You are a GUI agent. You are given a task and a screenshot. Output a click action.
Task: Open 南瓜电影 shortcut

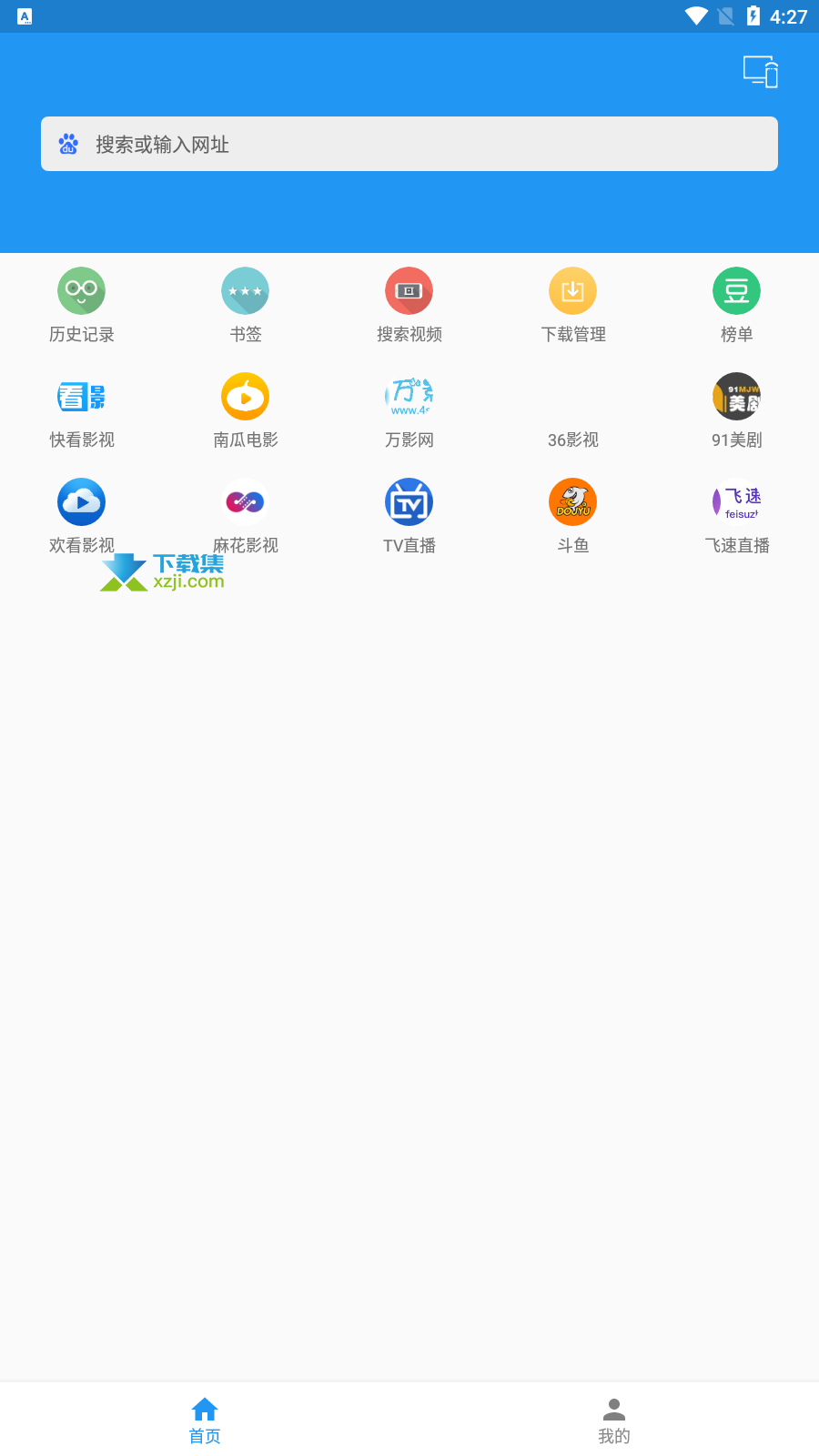(246, 411)
